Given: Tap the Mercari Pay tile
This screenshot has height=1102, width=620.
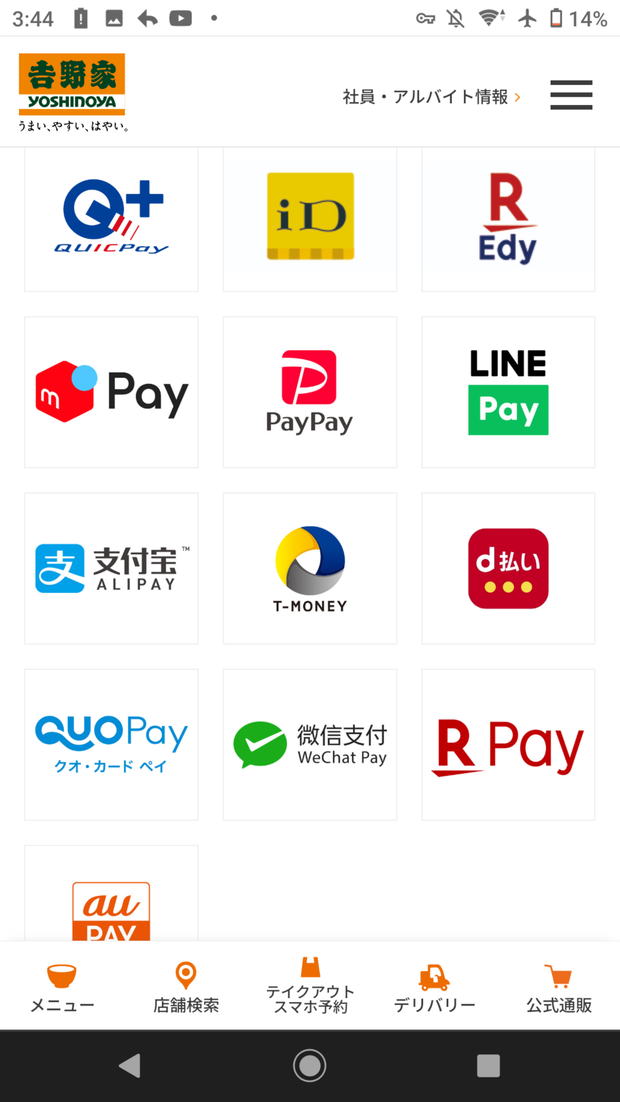Looking at the screenshot, I should click(111, 392).
